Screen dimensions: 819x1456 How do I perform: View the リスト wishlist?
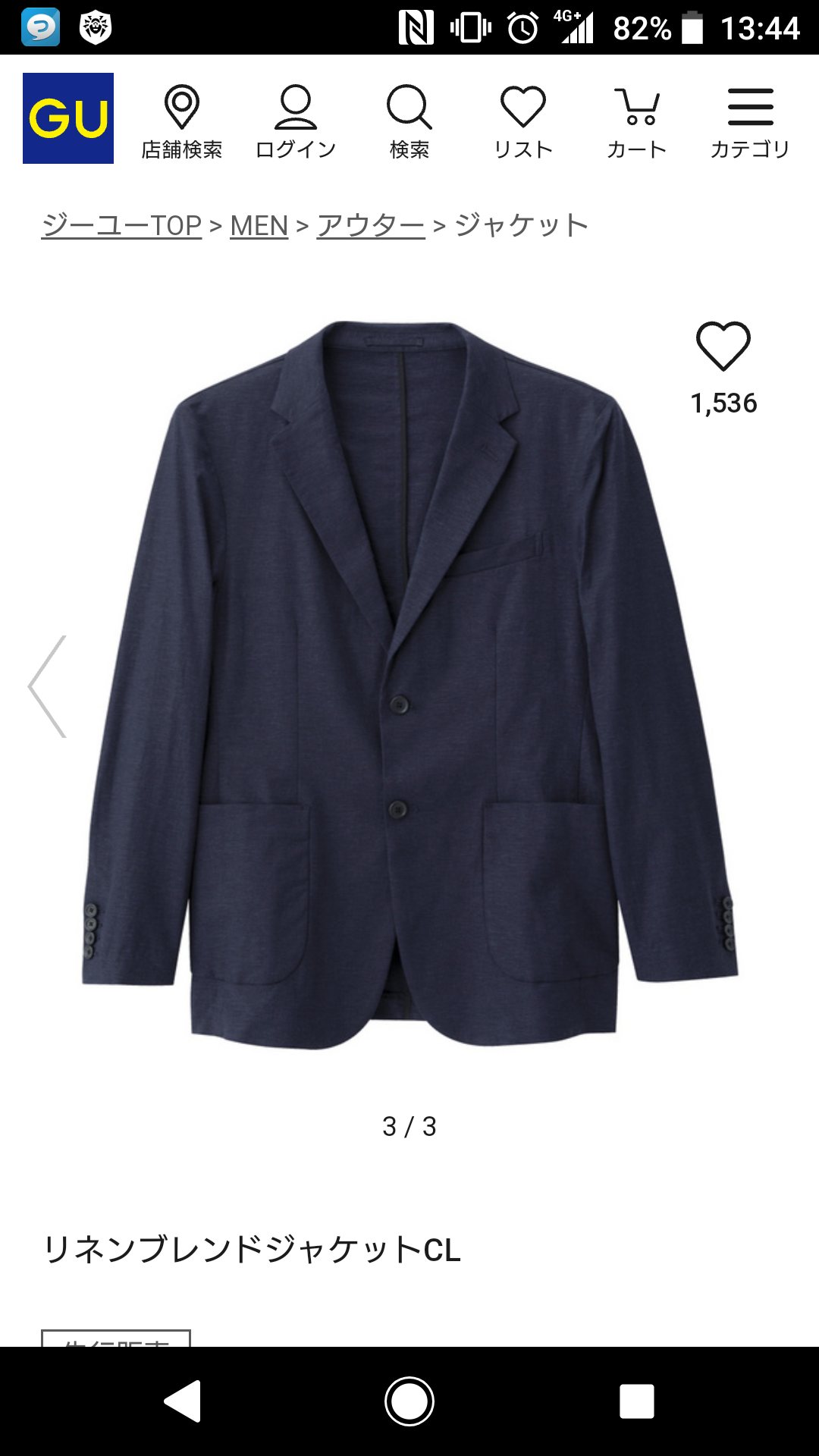coord(523,121)
